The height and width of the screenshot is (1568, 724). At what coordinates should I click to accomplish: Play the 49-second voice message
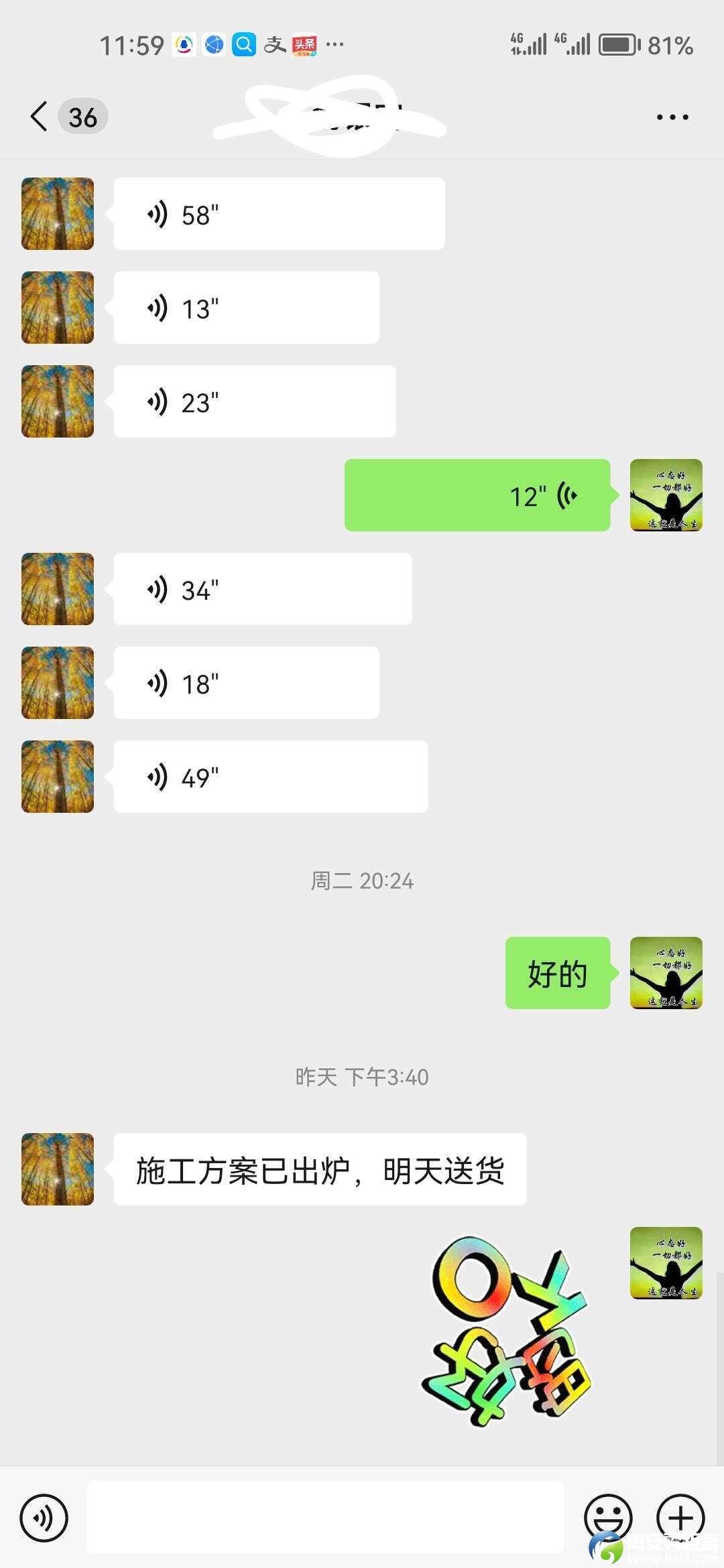(270, 777)
